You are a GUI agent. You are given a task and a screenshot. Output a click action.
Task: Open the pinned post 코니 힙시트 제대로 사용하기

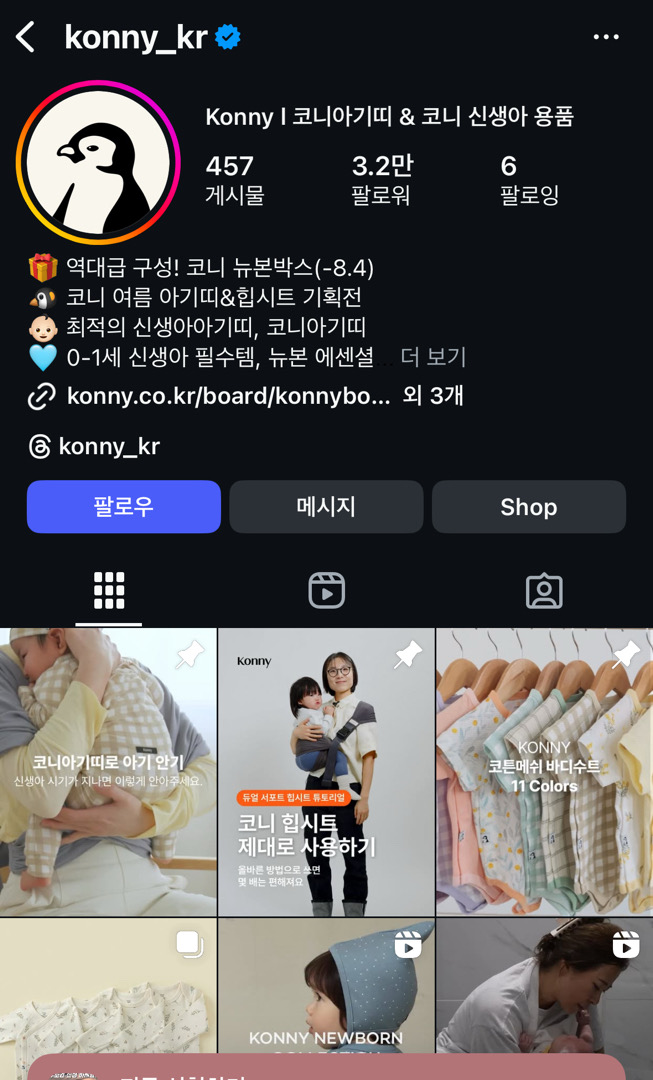tap(326, 772)
